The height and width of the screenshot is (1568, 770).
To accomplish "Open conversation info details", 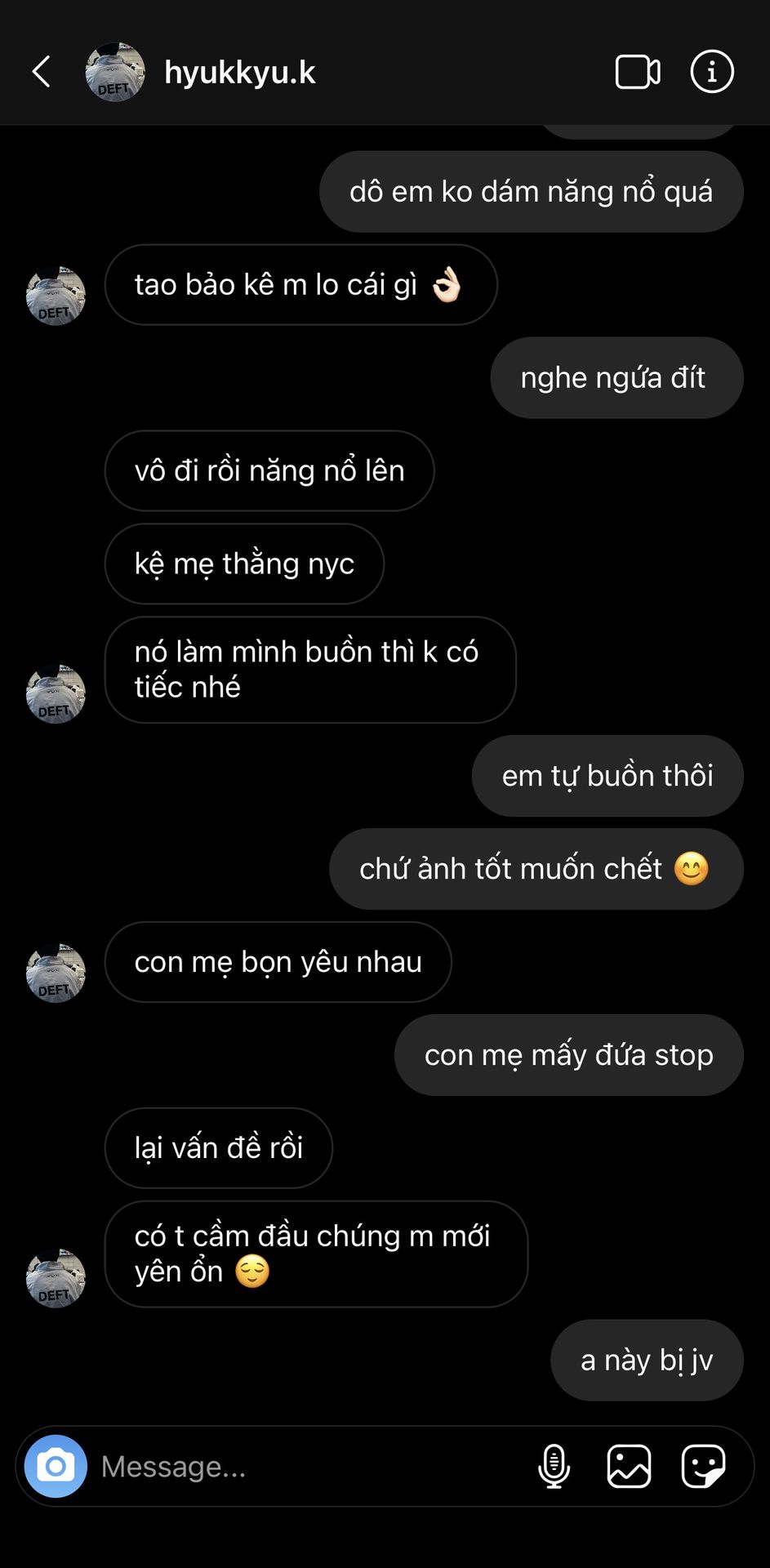I will click(712, 72).
